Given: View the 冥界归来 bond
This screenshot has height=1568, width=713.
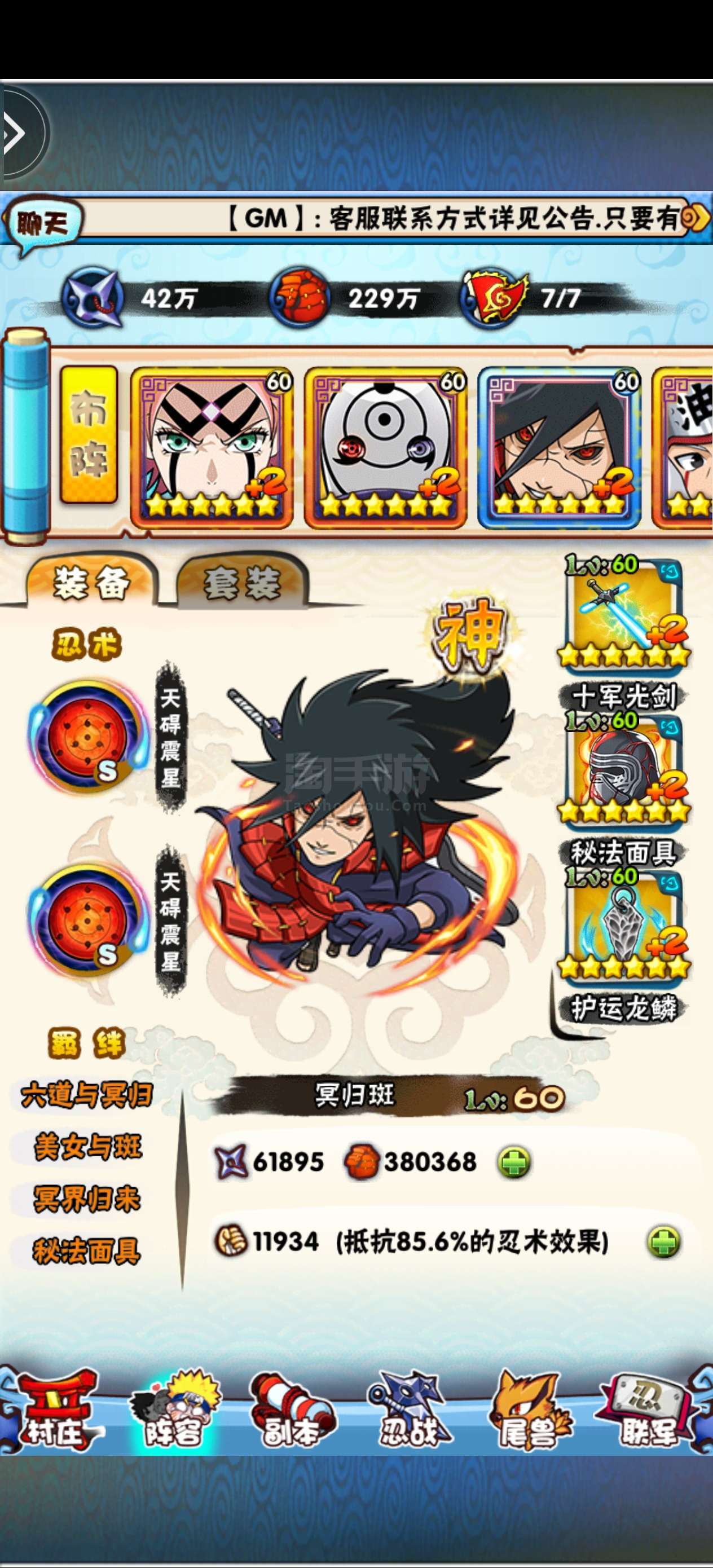Looking at the screenshot, I should (x=87, y=1199).
